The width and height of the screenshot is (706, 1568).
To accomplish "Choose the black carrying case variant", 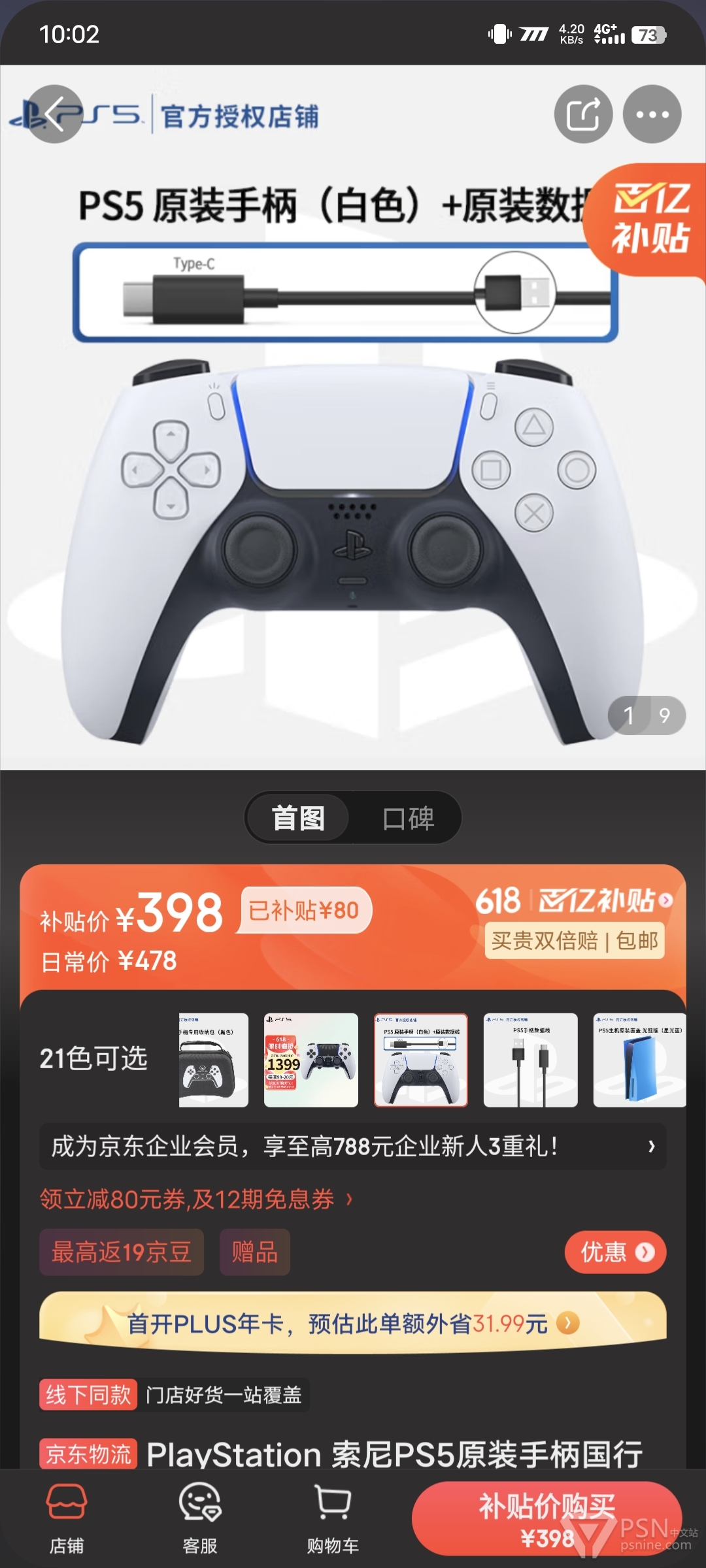I will pyautogui.click(x=214, y=1060).
